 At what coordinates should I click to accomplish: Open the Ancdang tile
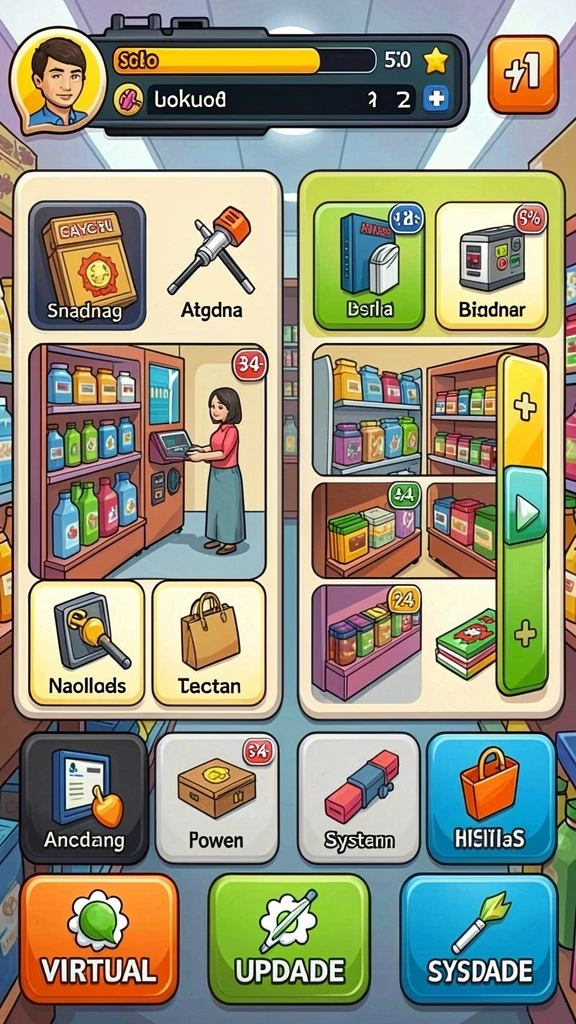pos(84,798)
